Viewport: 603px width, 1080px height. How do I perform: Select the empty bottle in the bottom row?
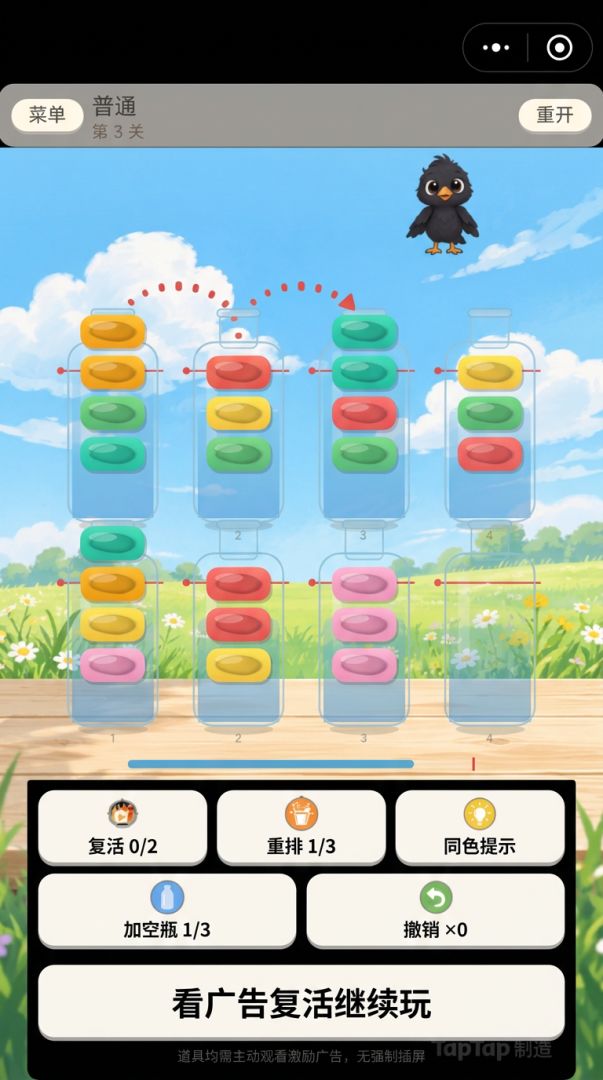[489, 627]
